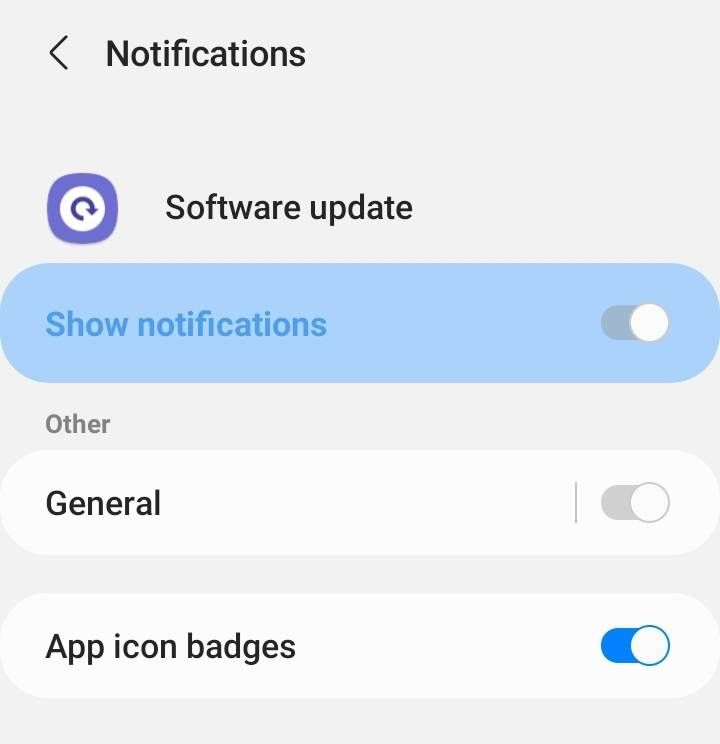Tap the divider line beside General toggle
Viewport: 720px width, 744px height.
pyautogui.click(x=576, y=502)
